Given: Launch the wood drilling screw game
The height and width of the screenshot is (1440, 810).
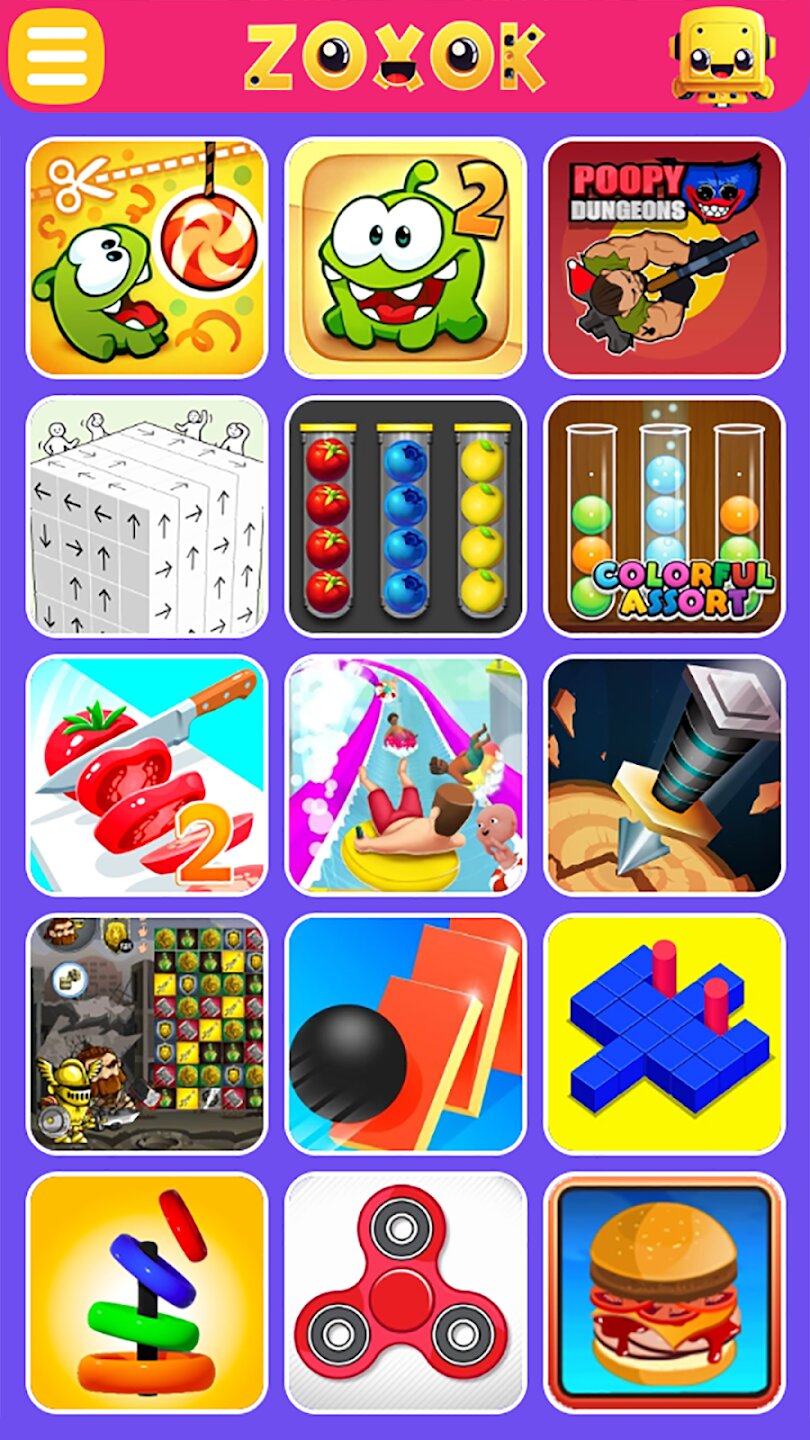Looking at the screenshot, I should point(664,775).
